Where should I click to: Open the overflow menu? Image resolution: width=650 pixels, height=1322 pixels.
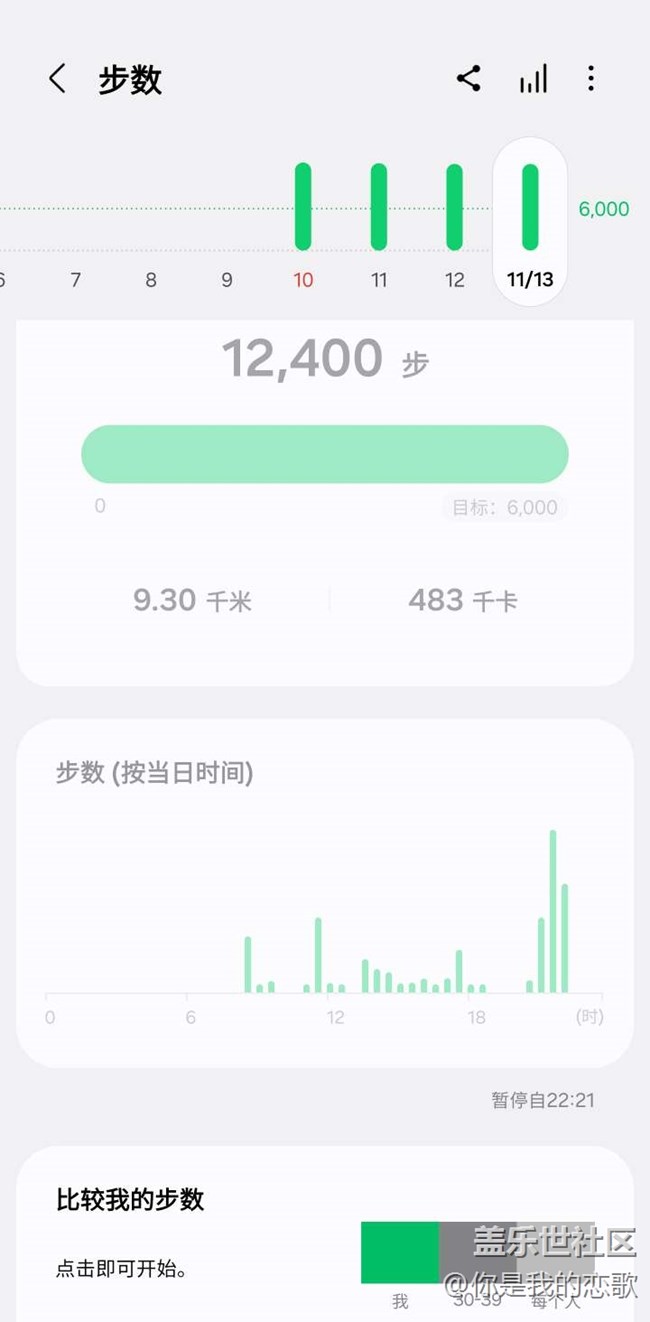591,79
